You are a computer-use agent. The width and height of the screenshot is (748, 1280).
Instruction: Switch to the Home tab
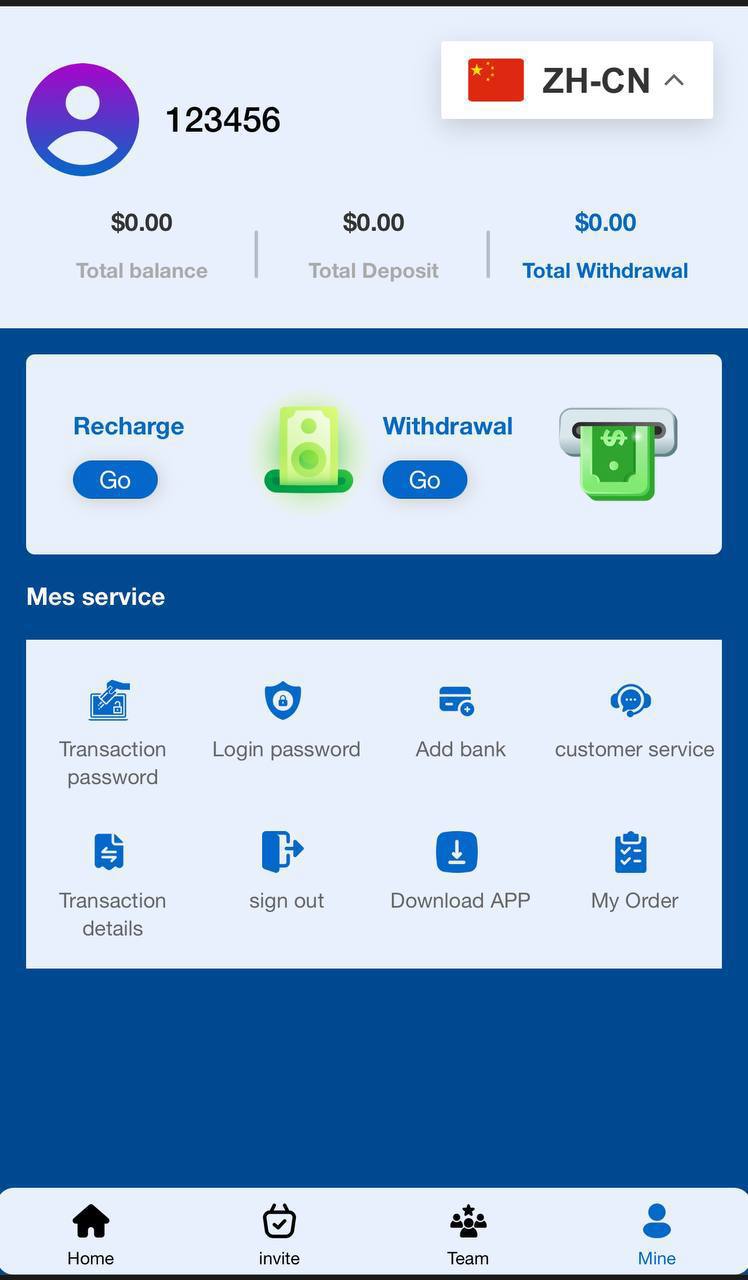click(91, 1234)
